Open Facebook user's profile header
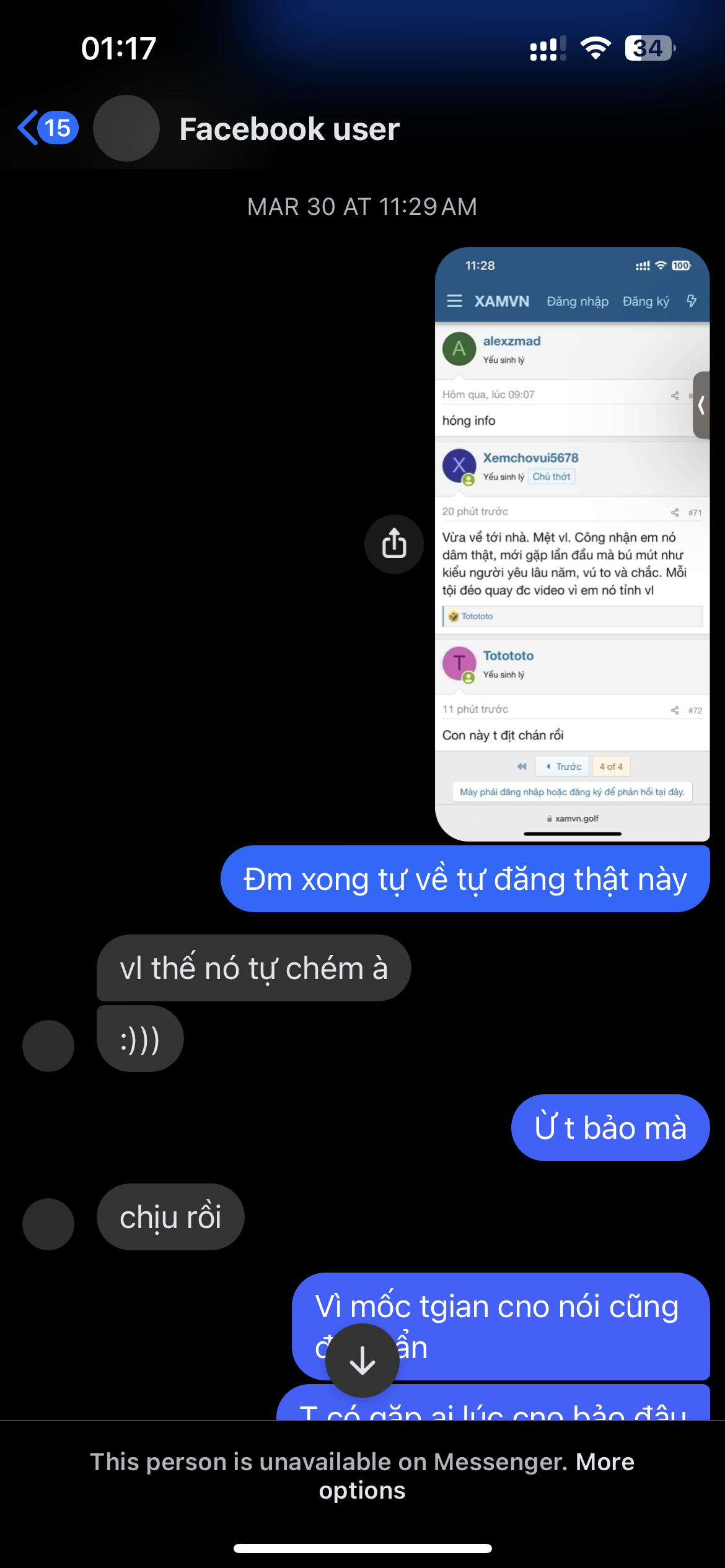Screen dimensions: 725x1568 [289, 129]
